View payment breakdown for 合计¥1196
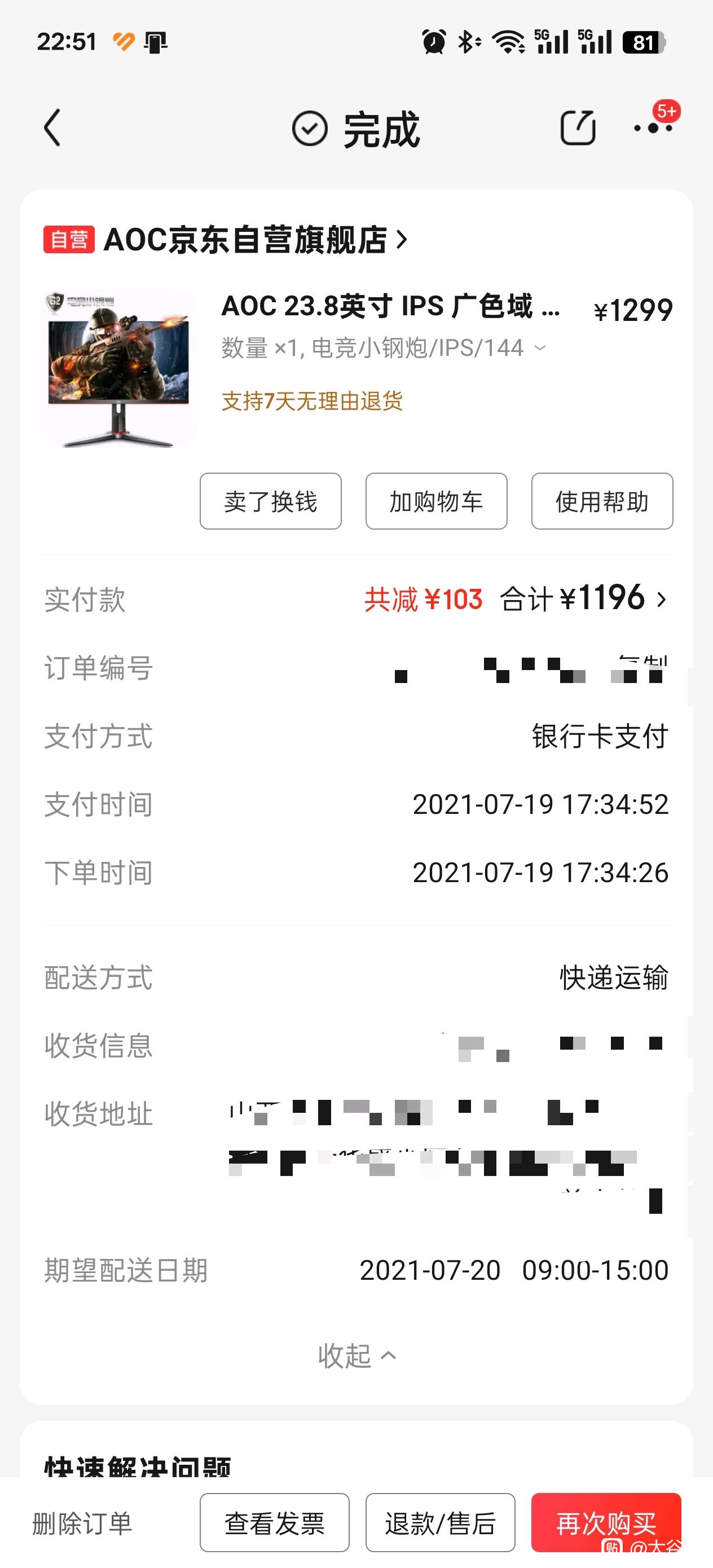This screenshot has width=713, height=1568. 583,599
